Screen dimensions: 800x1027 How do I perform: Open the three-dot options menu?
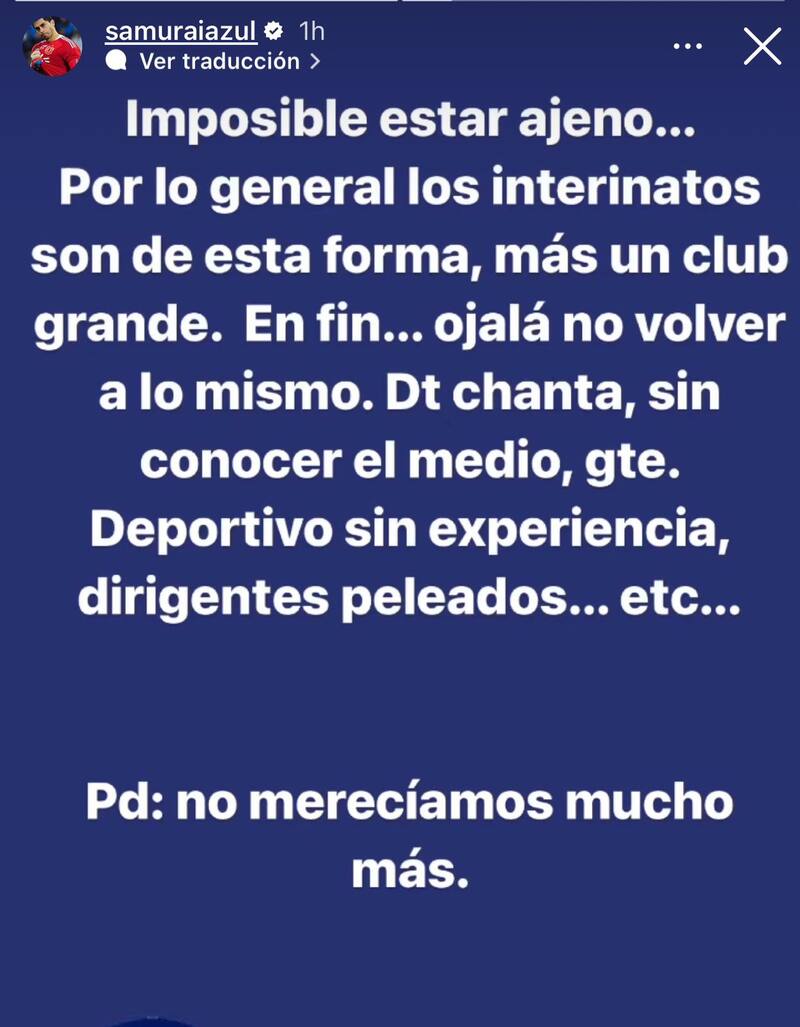click(689, 46)
